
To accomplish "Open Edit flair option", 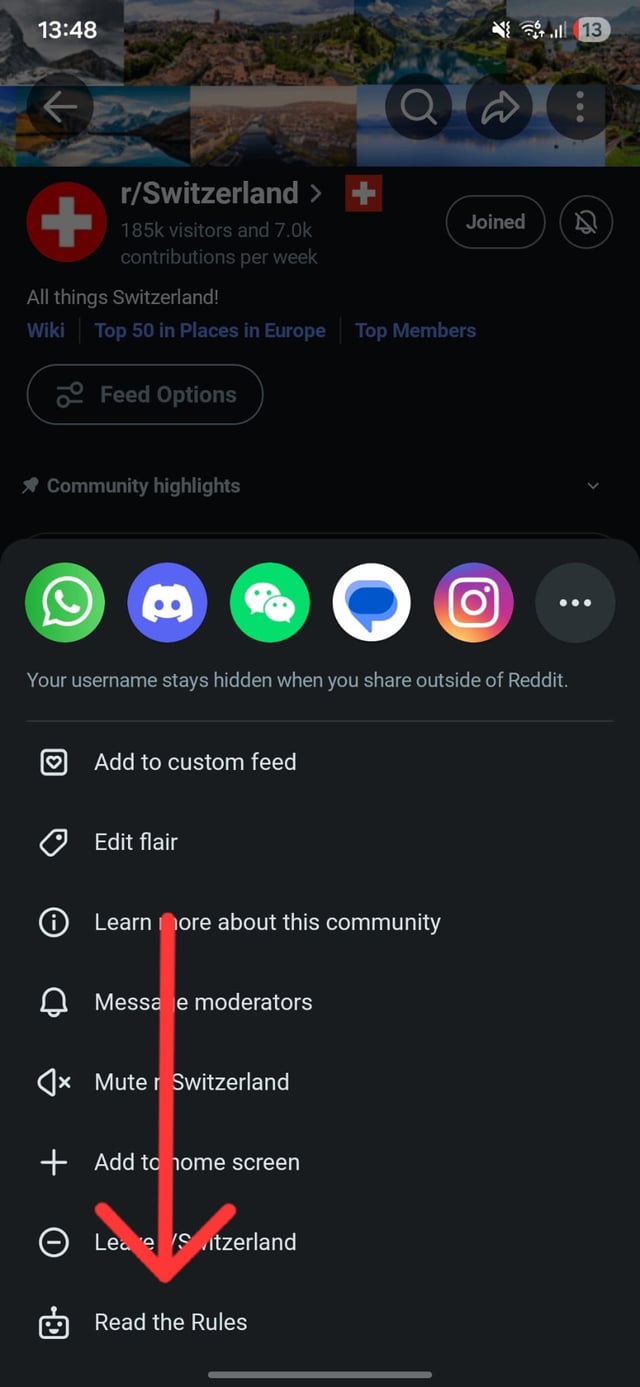I will tap(136, 842).
